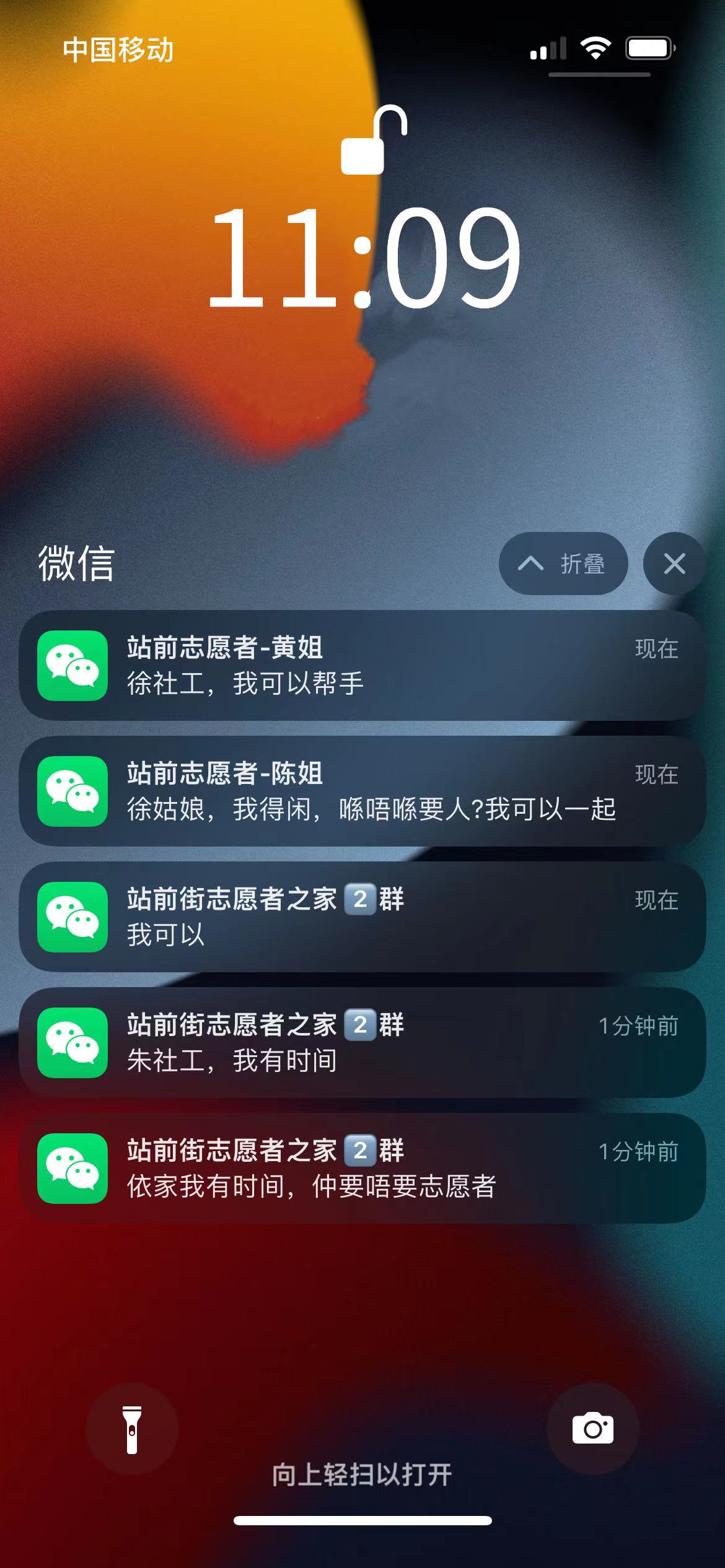Open the camera from the lock screen
725x1568 pixels.
593,1429
